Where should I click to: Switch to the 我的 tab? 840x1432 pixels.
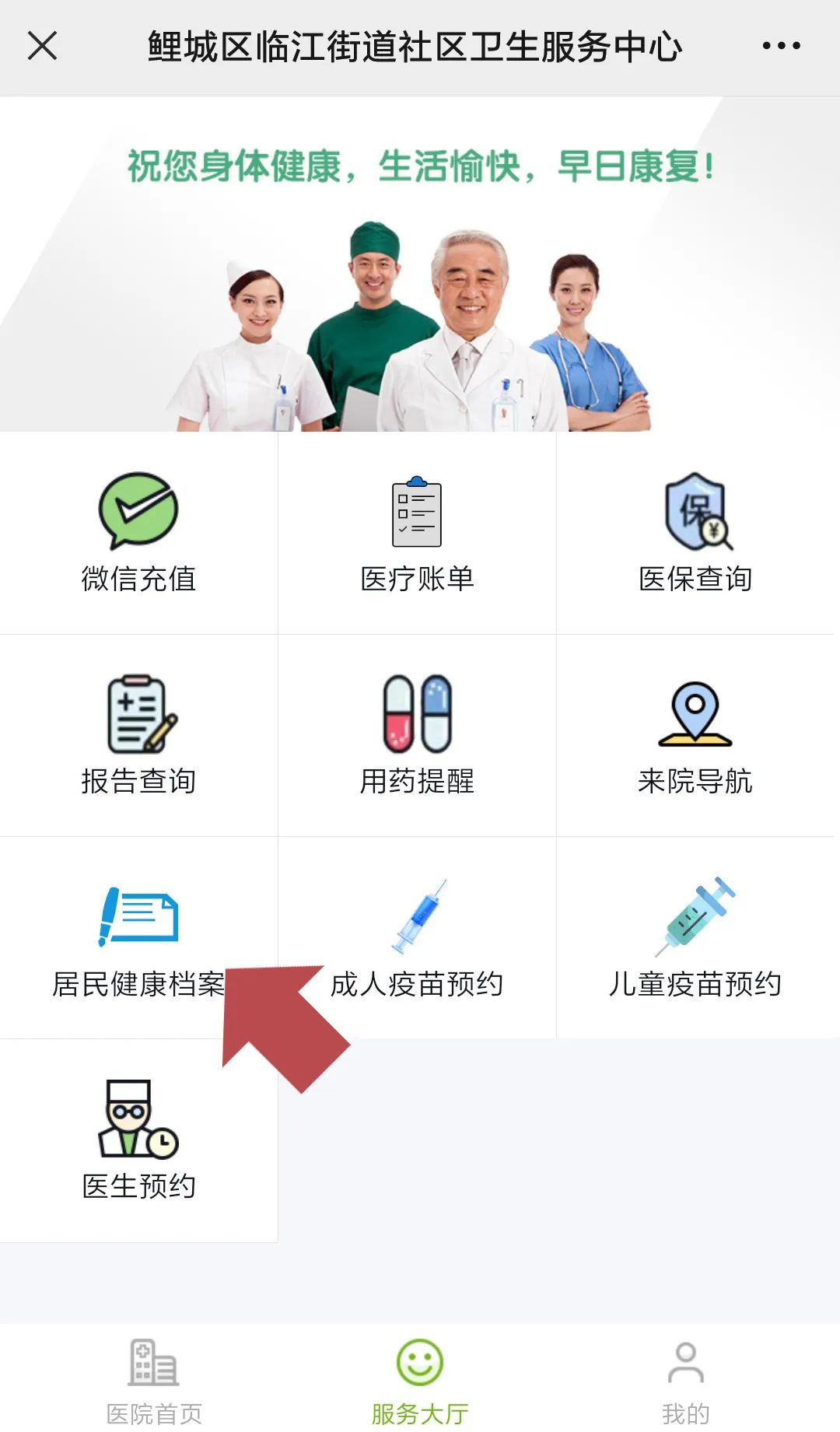point(685,1381)
